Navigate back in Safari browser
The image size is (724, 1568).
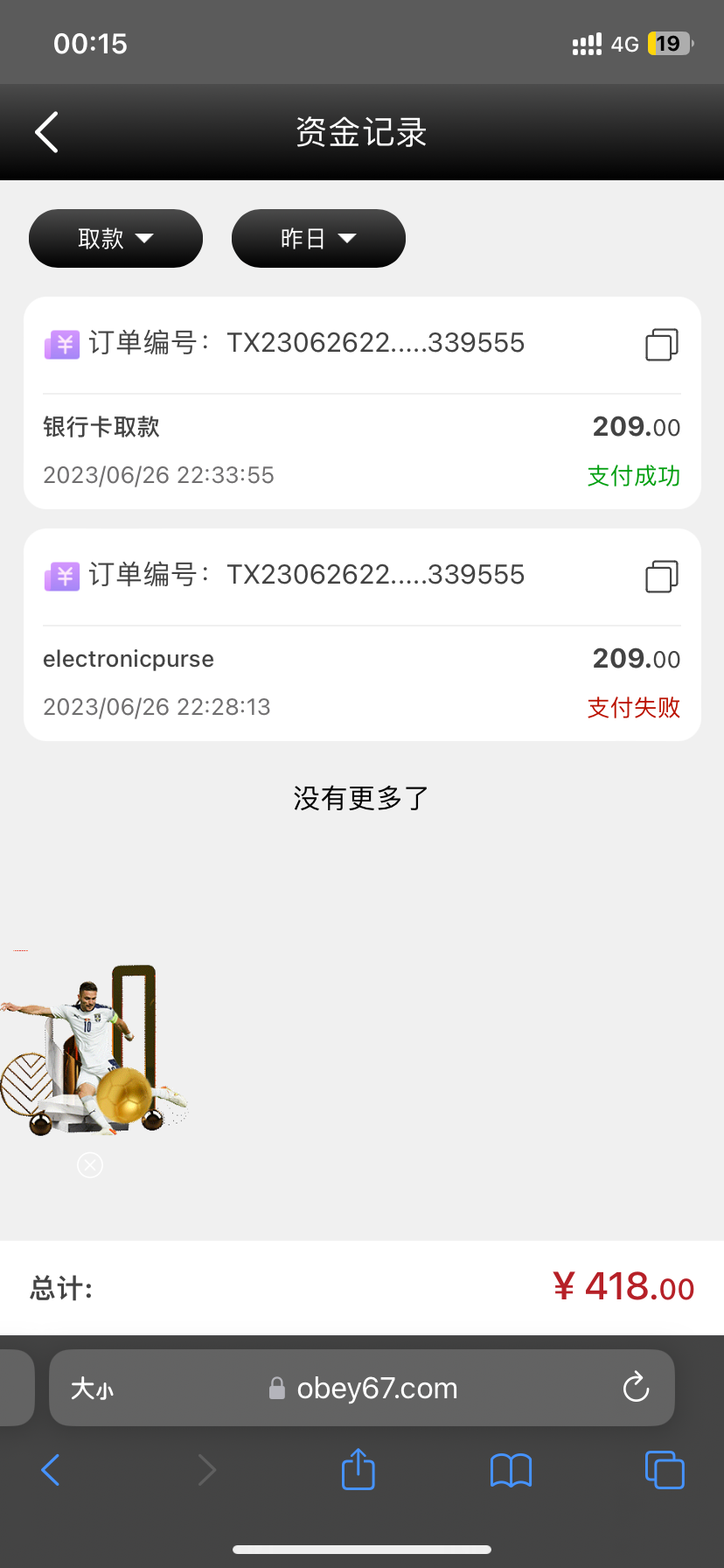click(51, 1470)
